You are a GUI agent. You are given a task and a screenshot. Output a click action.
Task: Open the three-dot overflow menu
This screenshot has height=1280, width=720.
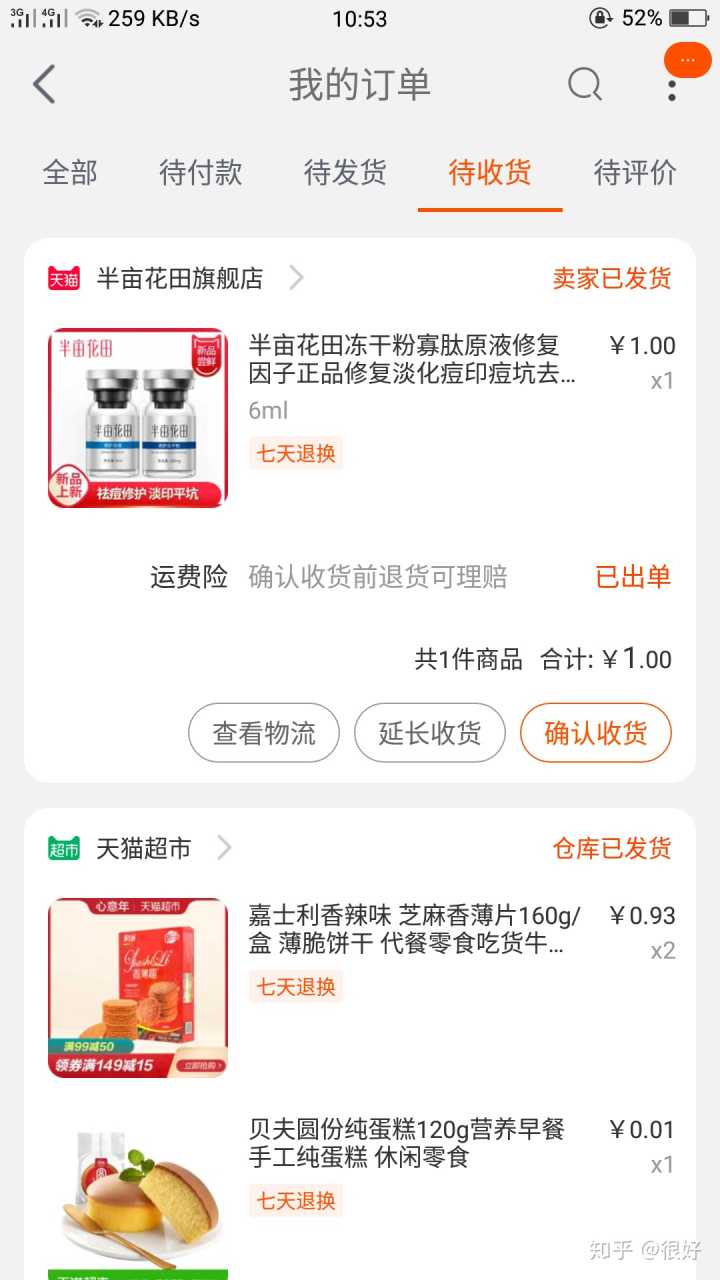click(x=672, y=88)
